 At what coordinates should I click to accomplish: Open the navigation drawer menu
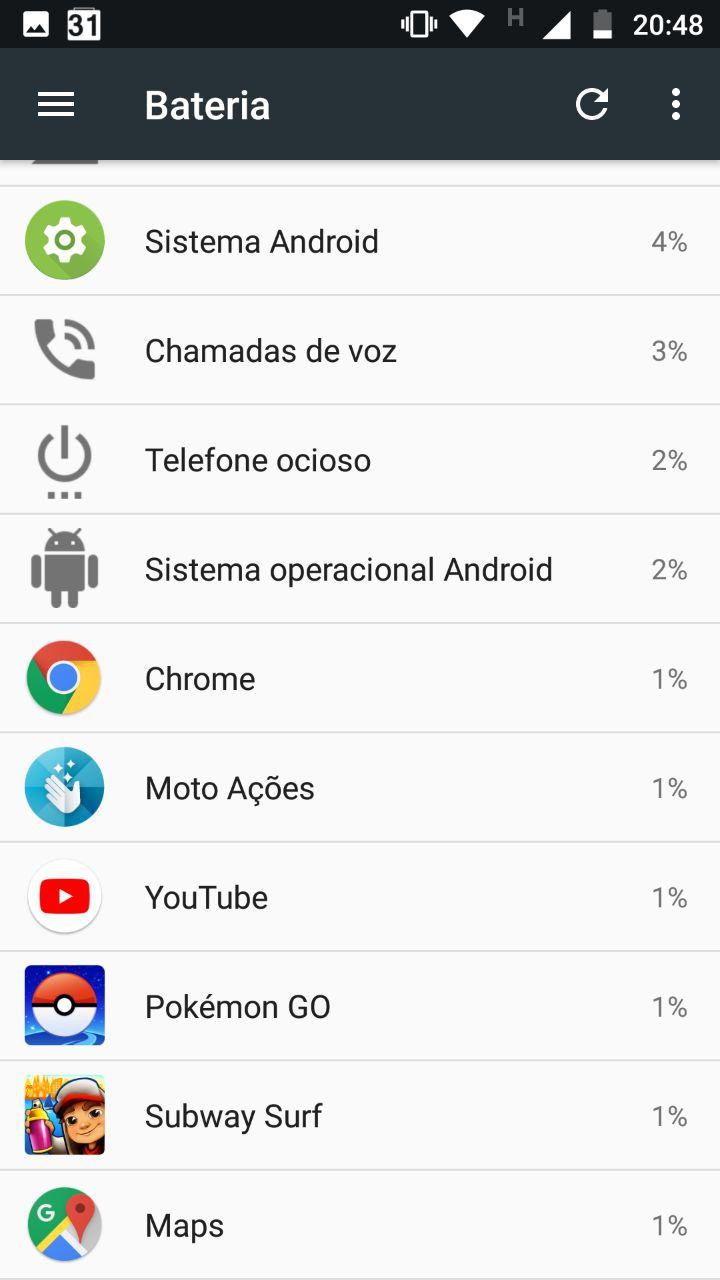pos(56,105)
